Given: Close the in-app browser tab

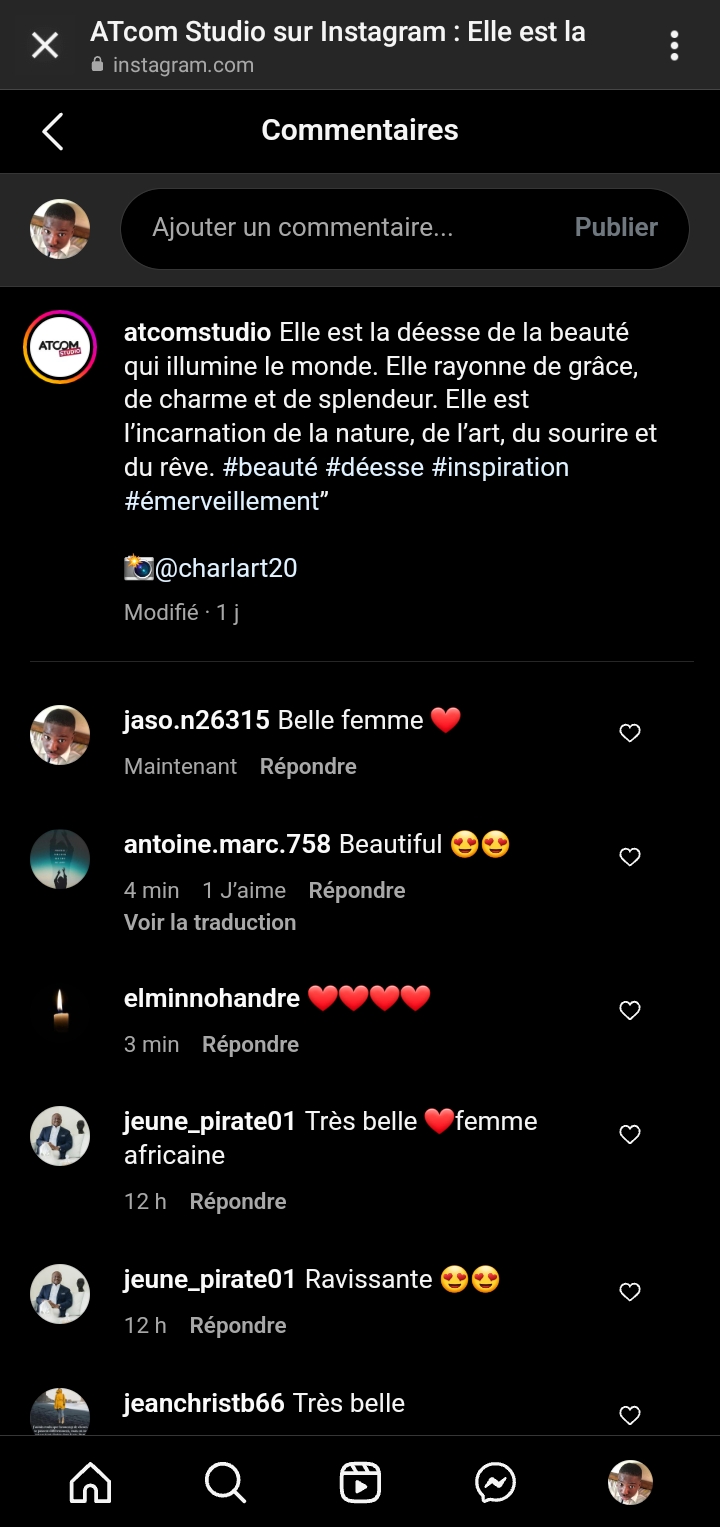Looking at the screenshot, I should tap(45, 45).
